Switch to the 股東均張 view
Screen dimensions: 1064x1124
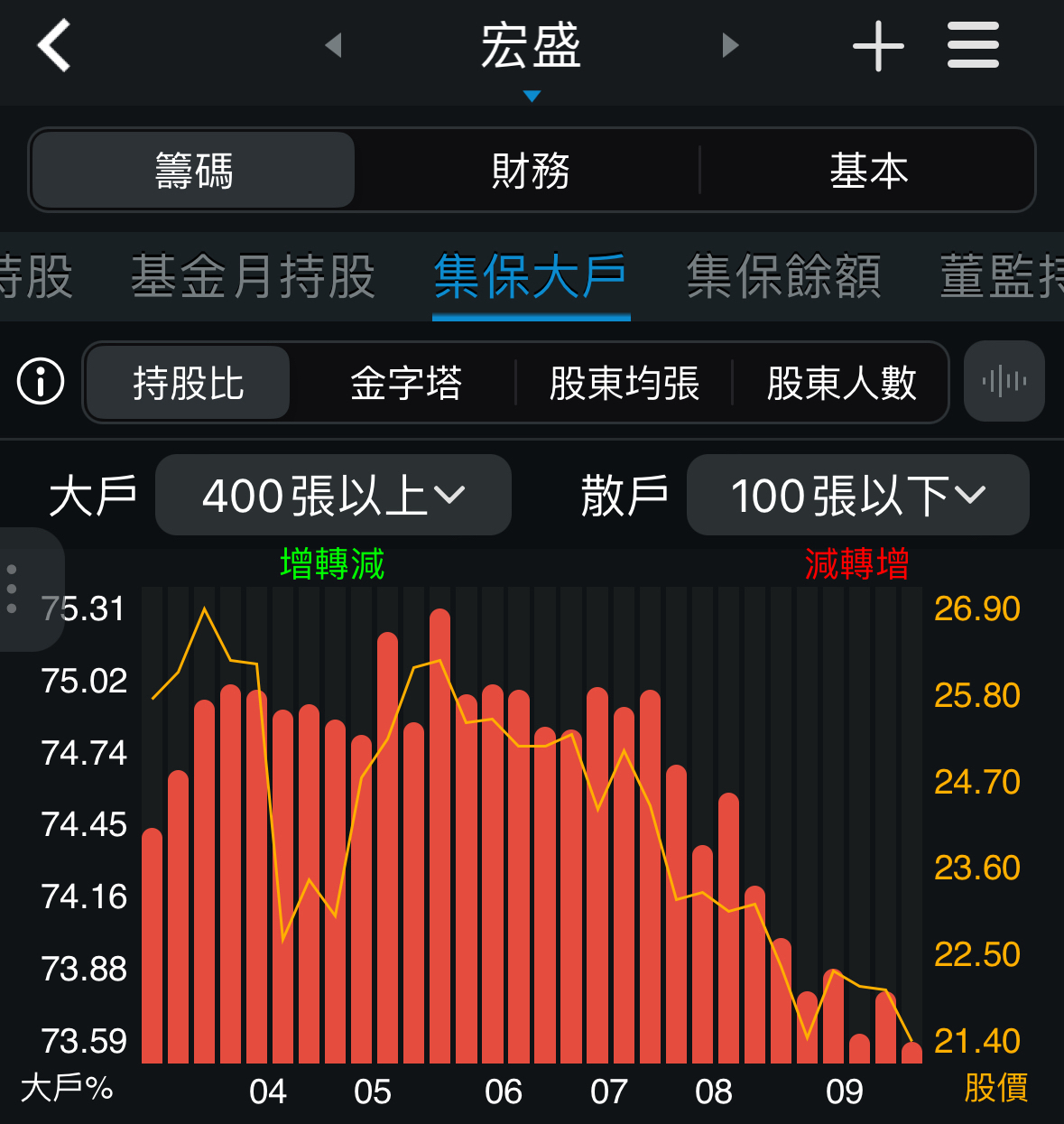point(625,383)
